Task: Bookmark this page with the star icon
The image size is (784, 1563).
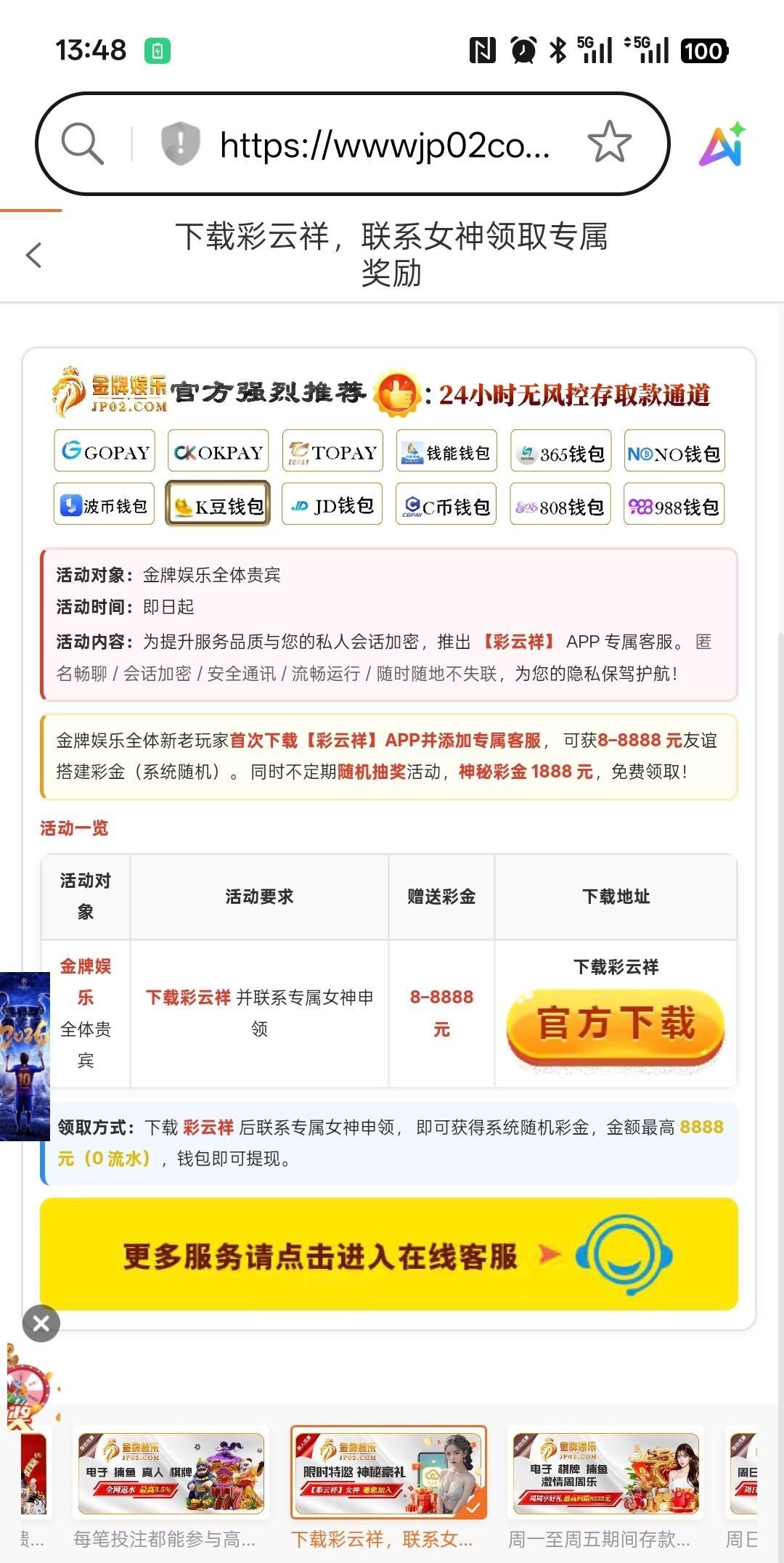Action: (608, 142)
